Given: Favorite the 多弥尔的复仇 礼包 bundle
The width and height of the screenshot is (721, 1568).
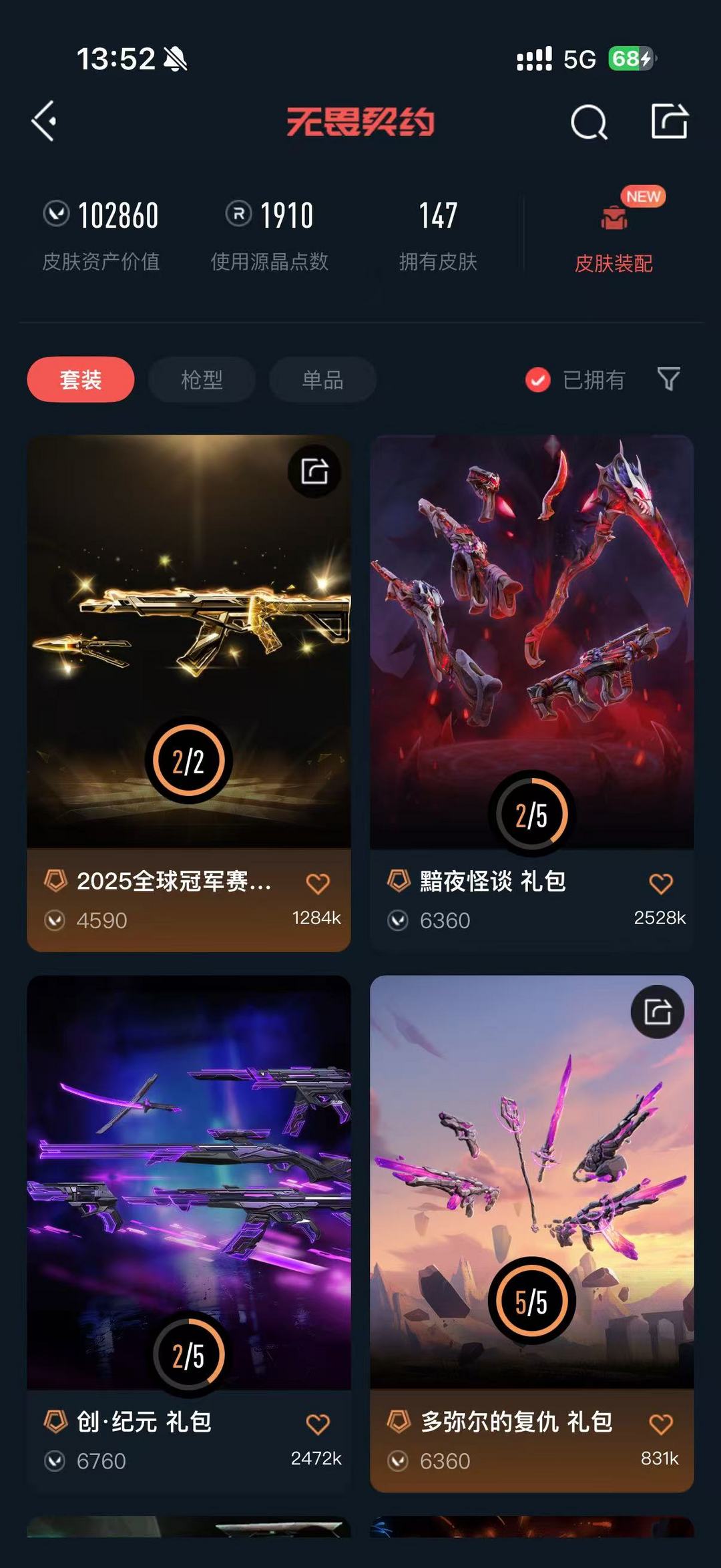Looking at the screenshot, I should (x=661, y=1424).
